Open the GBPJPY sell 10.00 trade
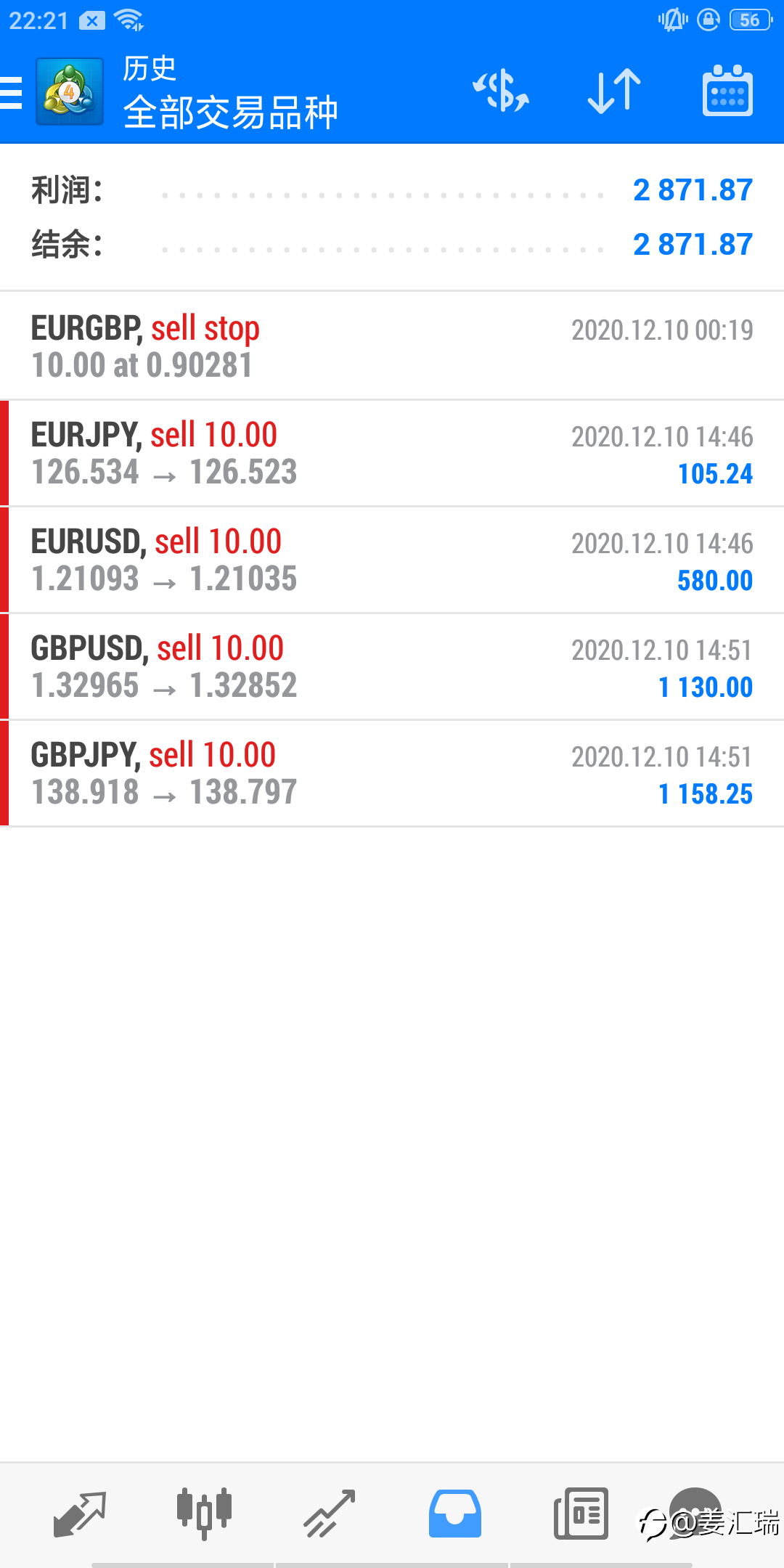 [392, 773]
